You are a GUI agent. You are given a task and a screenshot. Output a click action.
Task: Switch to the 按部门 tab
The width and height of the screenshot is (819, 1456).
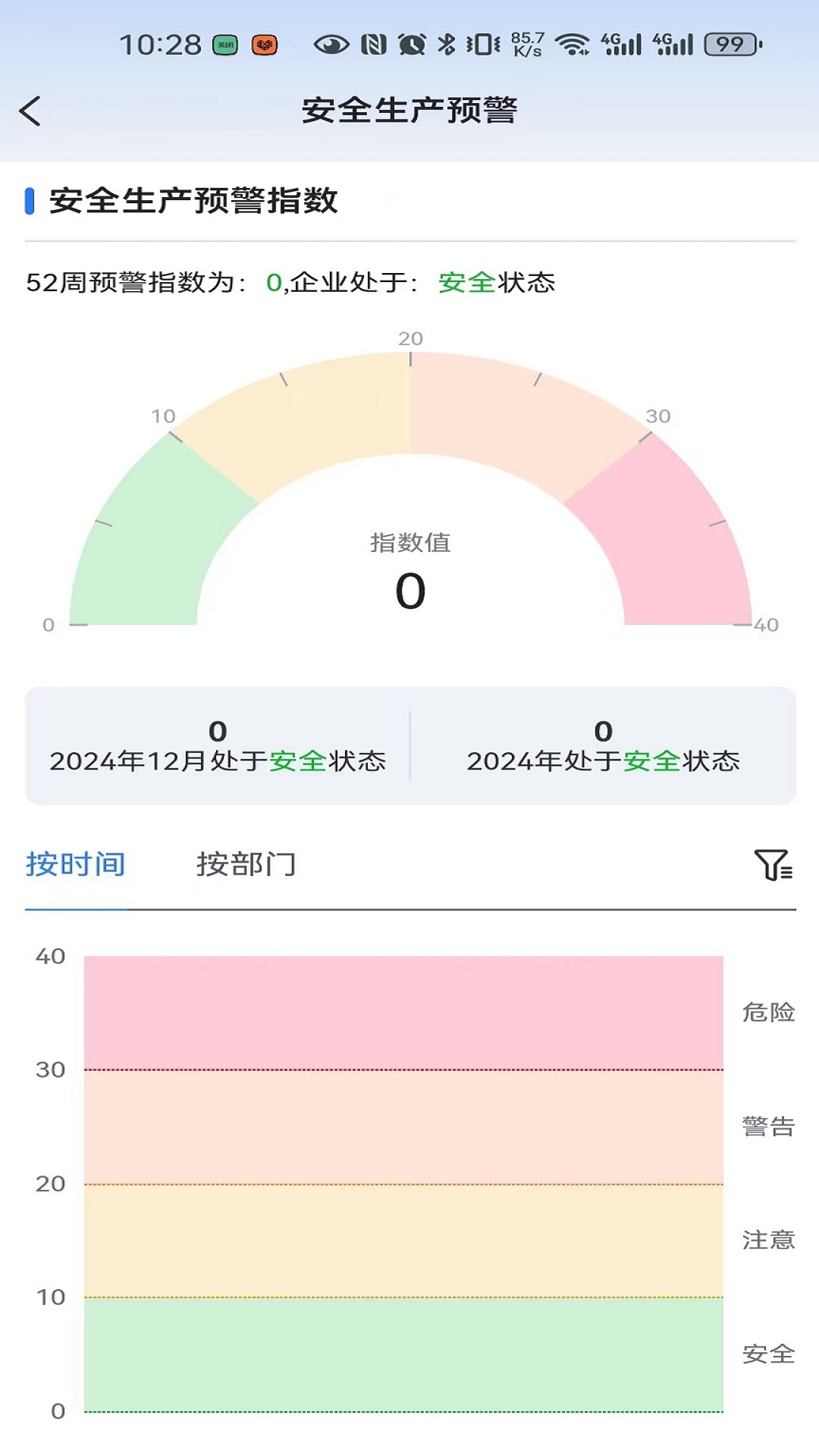246,864
